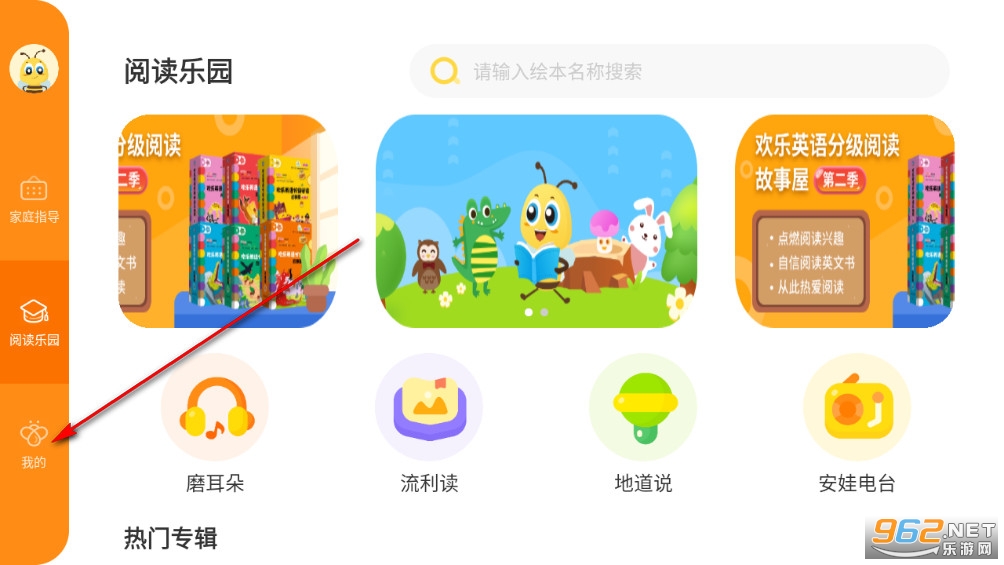The height and width of the screenshot is (565, 1004).
Task: Select the 阅读乐园 sidebar tab
Action: point(34,322)
